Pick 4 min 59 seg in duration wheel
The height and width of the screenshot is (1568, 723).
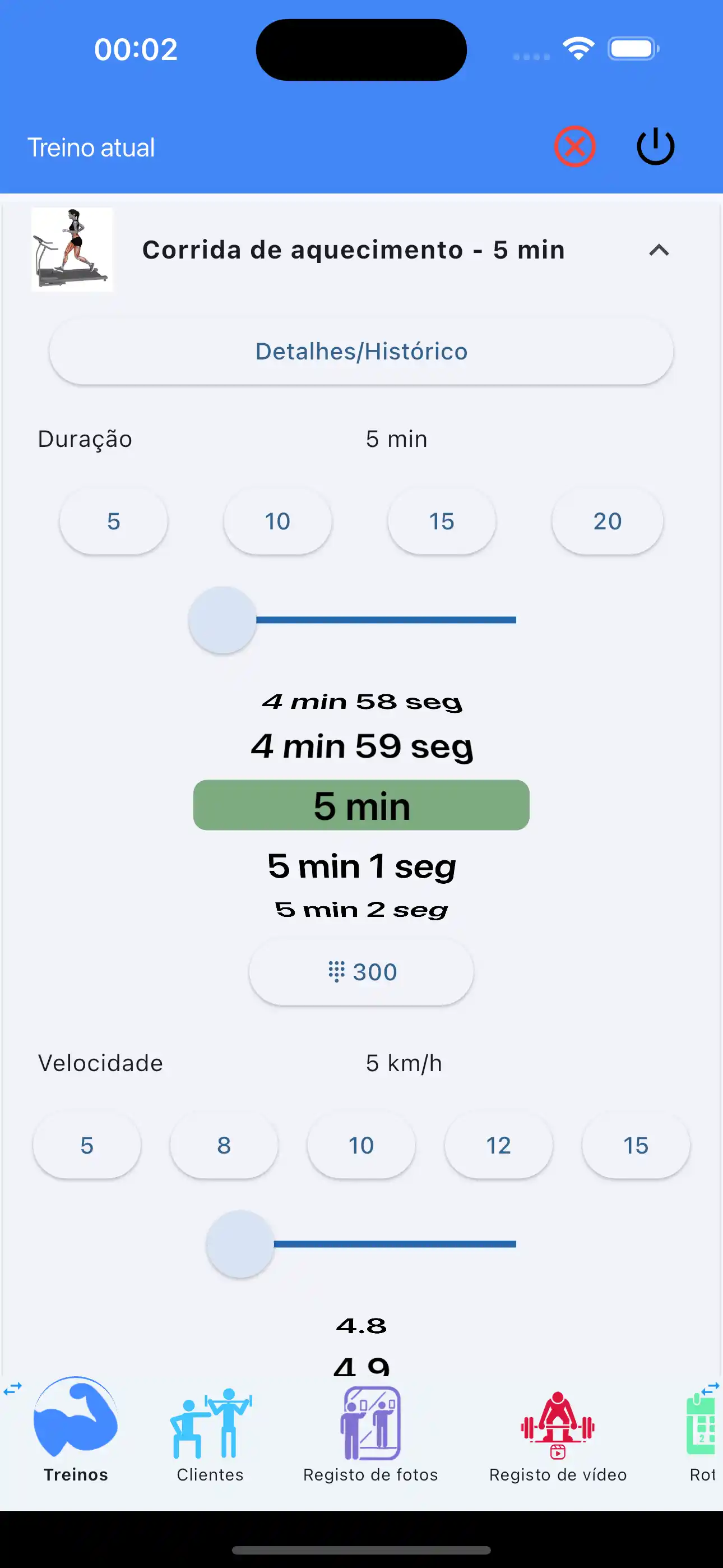[361, 746]
